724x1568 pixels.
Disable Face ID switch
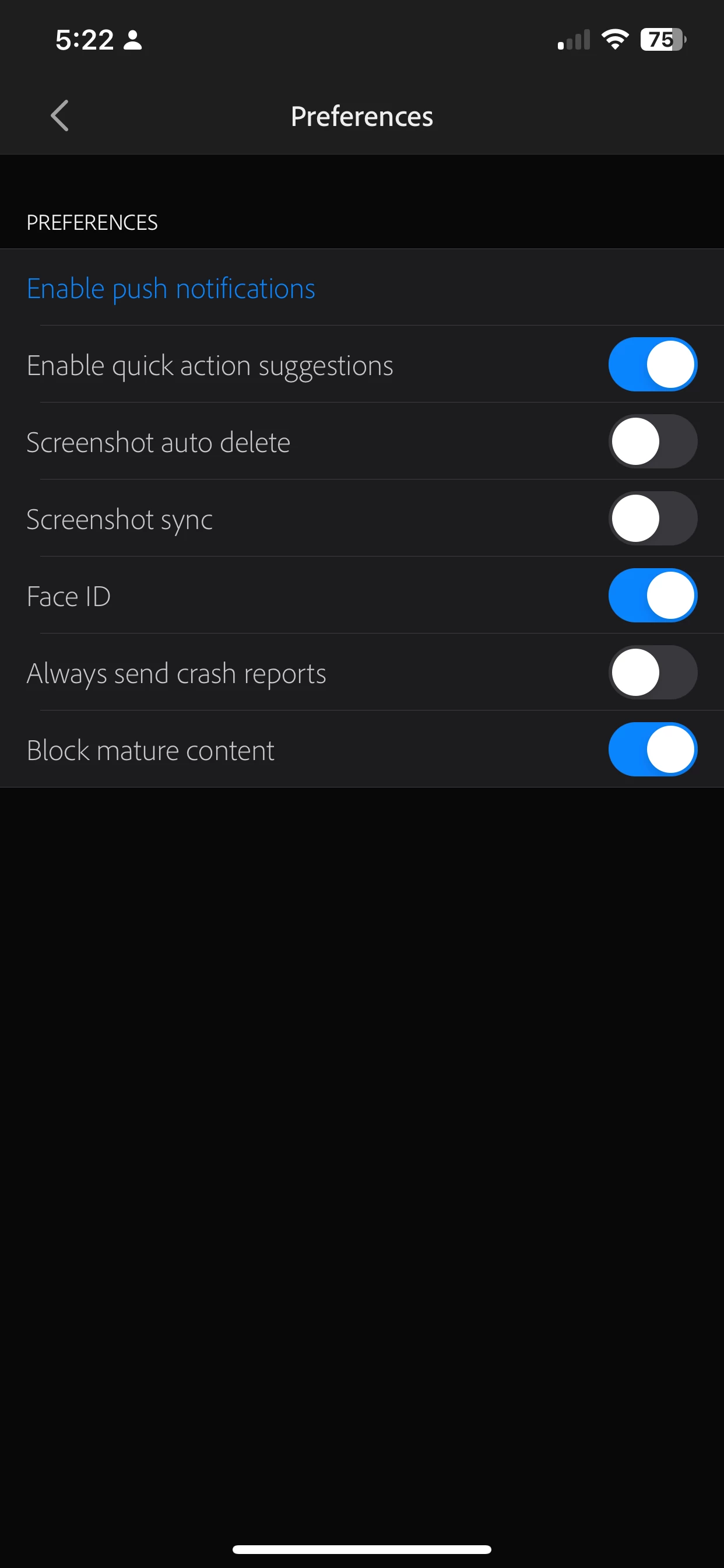(x=652, y=596)
